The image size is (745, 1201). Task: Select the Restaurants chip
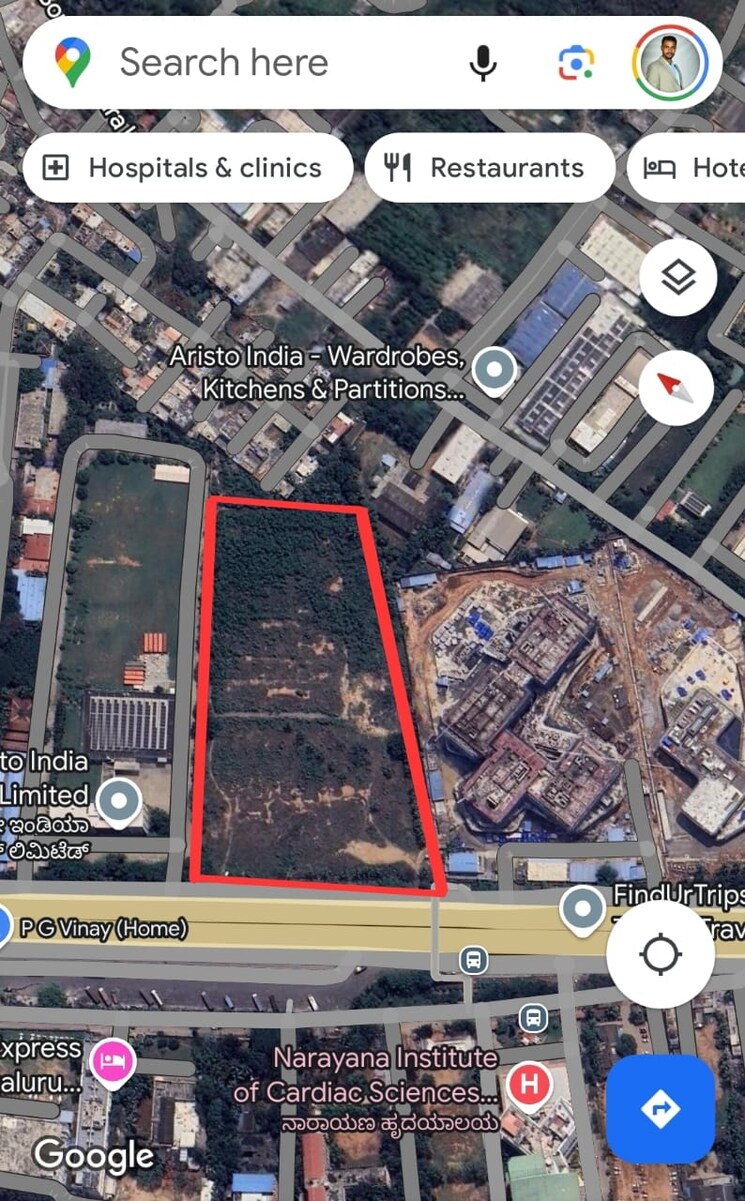[x=489, y=168]
